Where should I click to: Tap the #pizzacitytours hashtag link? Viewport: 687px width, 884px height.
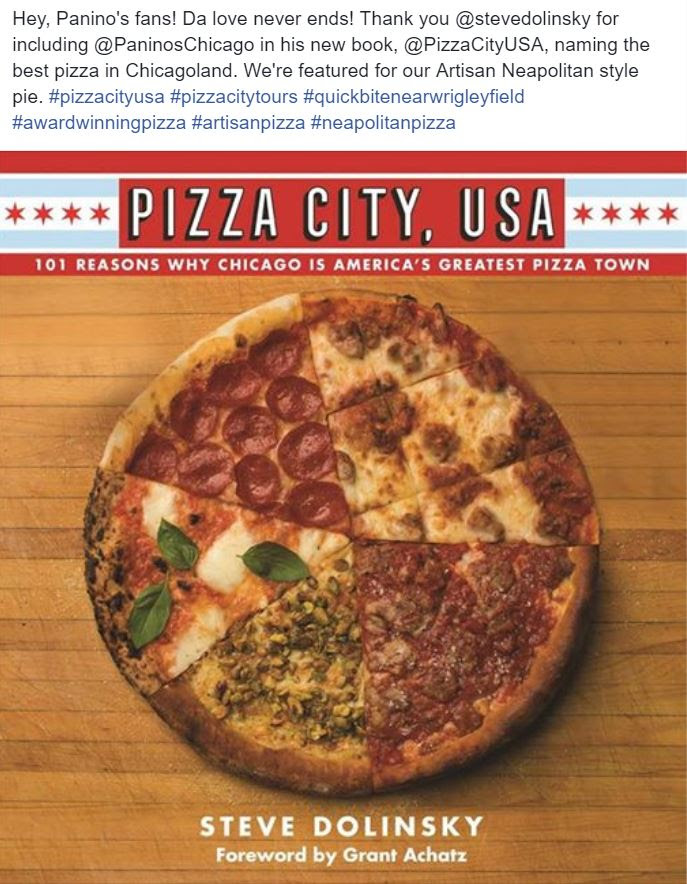[237, 97]
